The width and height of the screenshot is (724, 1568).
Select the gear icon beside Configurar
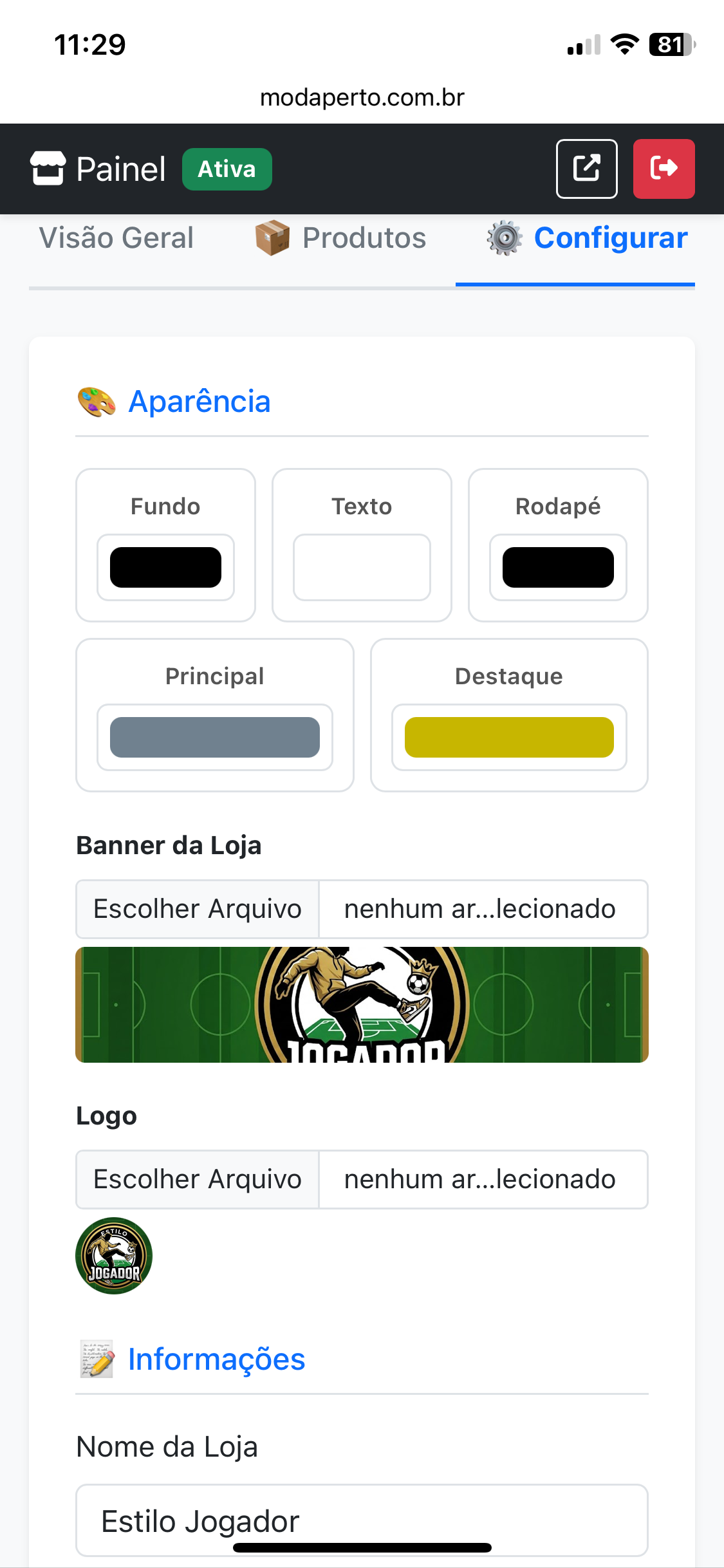click(x=505, y=238)
